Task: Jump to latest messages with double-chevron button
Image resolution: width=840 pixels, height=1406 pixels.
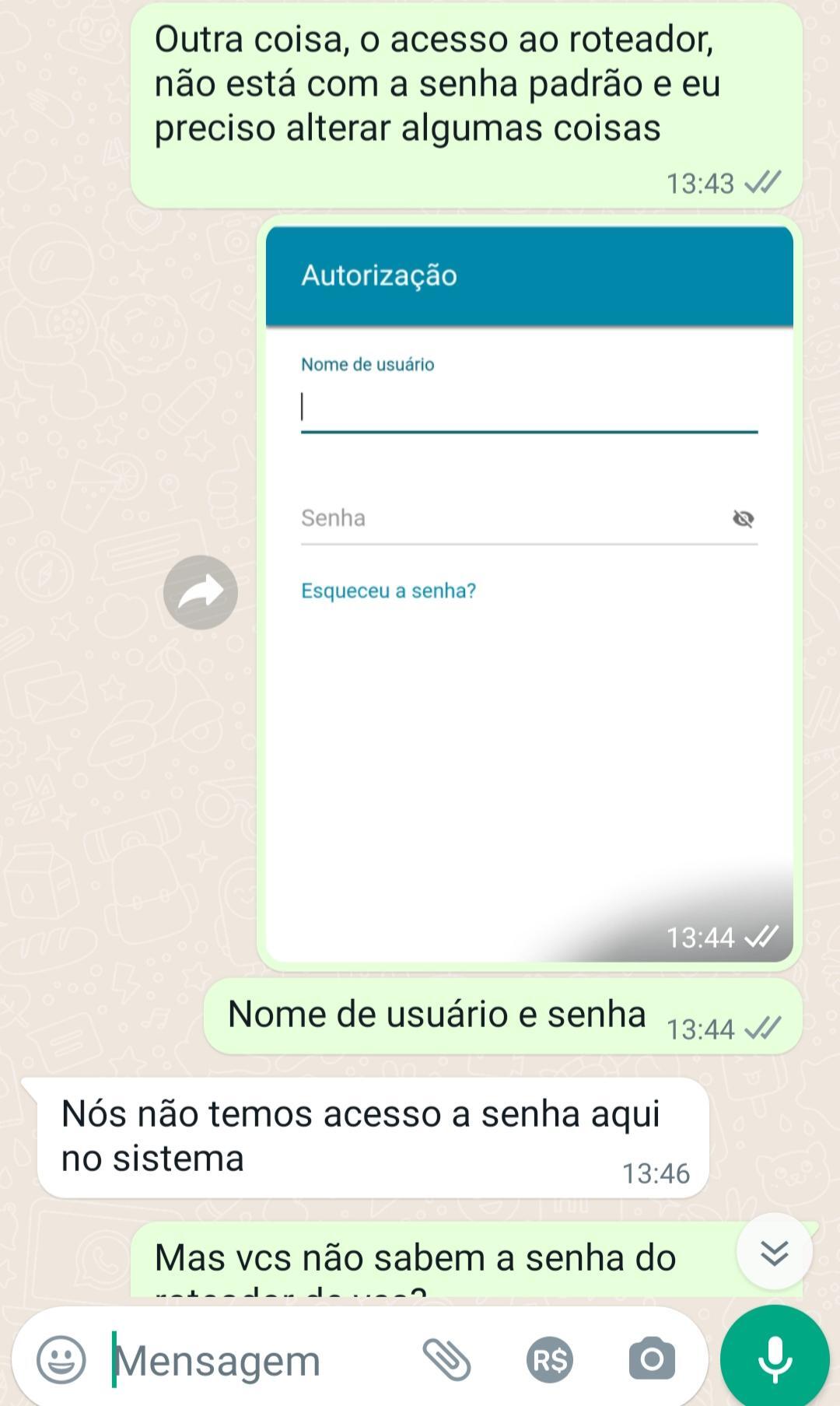Action: click(774, 1251)
